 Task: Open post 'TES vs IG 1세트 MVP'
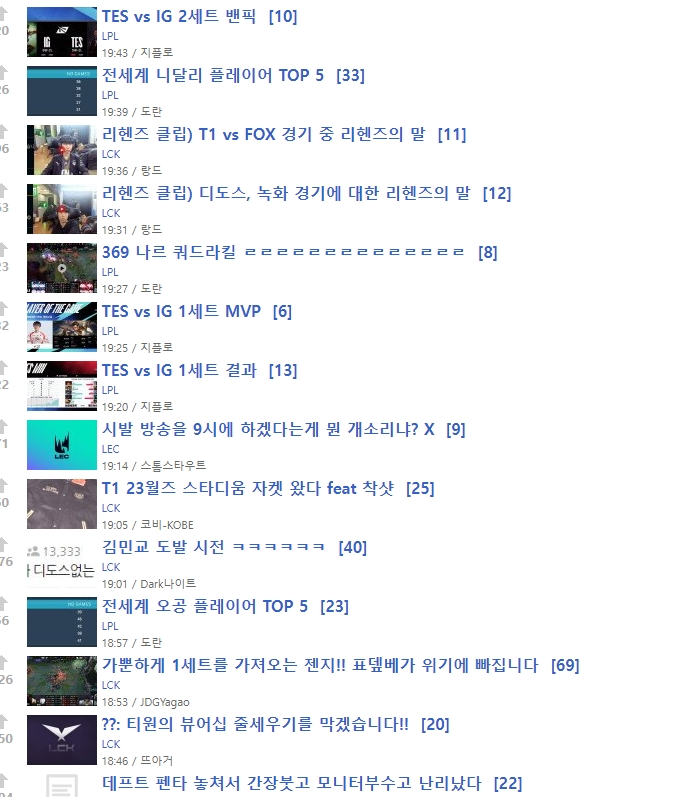(181, 312)
